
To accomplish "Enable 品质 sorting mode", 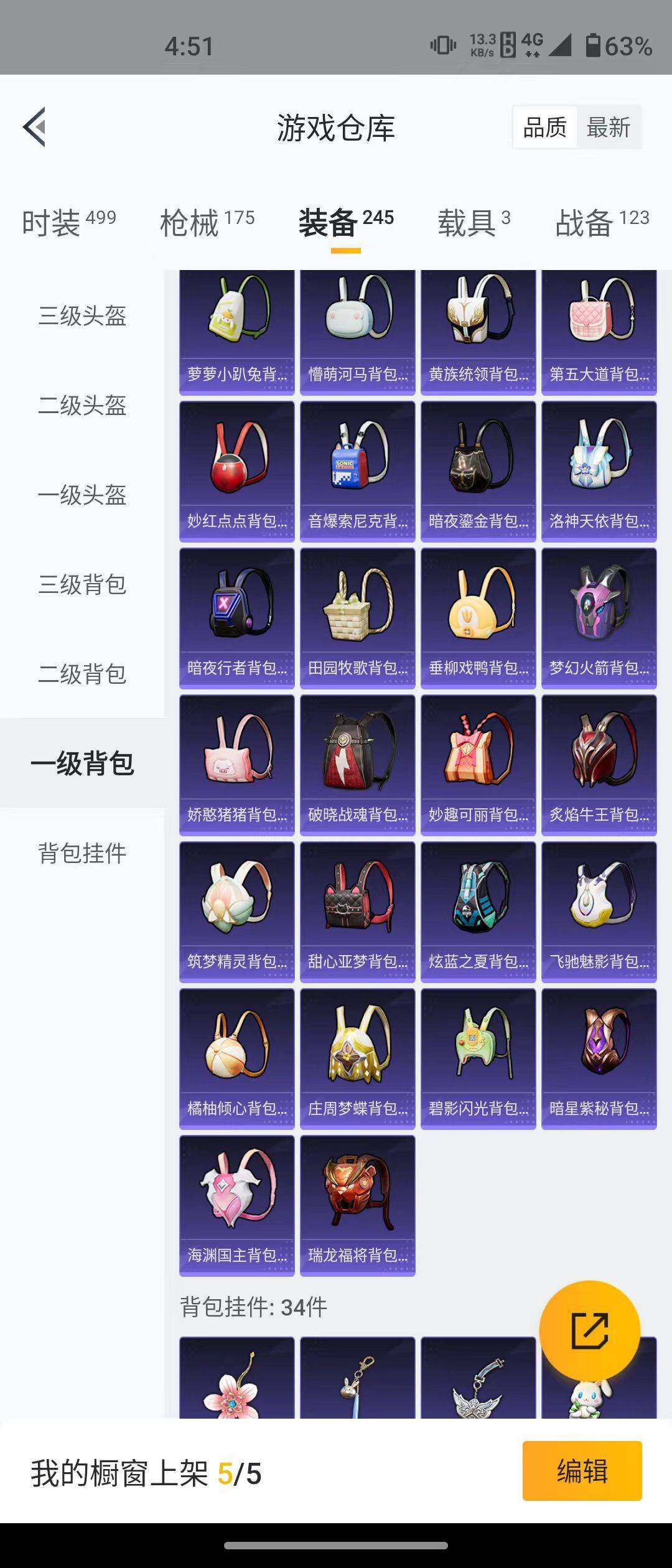I will (544, 128).
